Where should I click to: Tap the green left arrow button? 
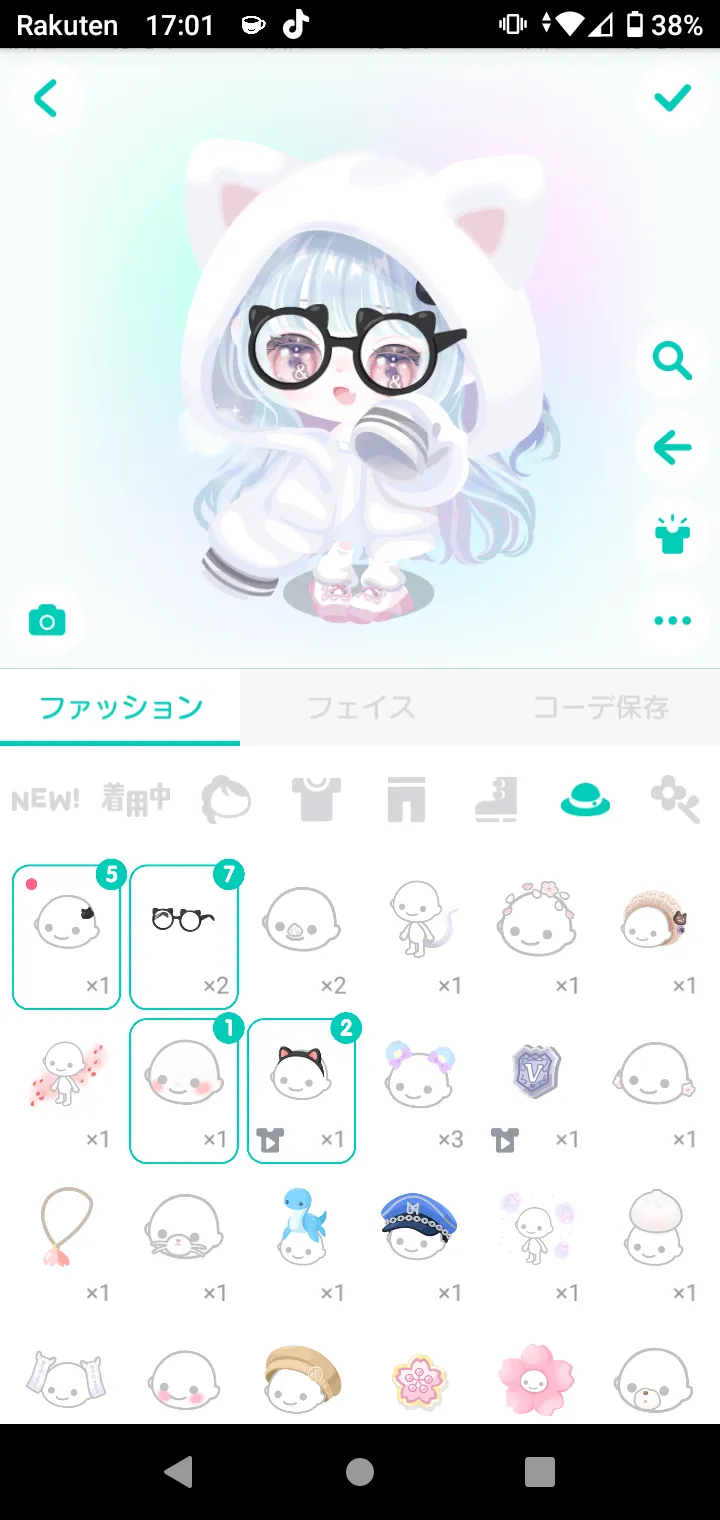coord(672,447)
